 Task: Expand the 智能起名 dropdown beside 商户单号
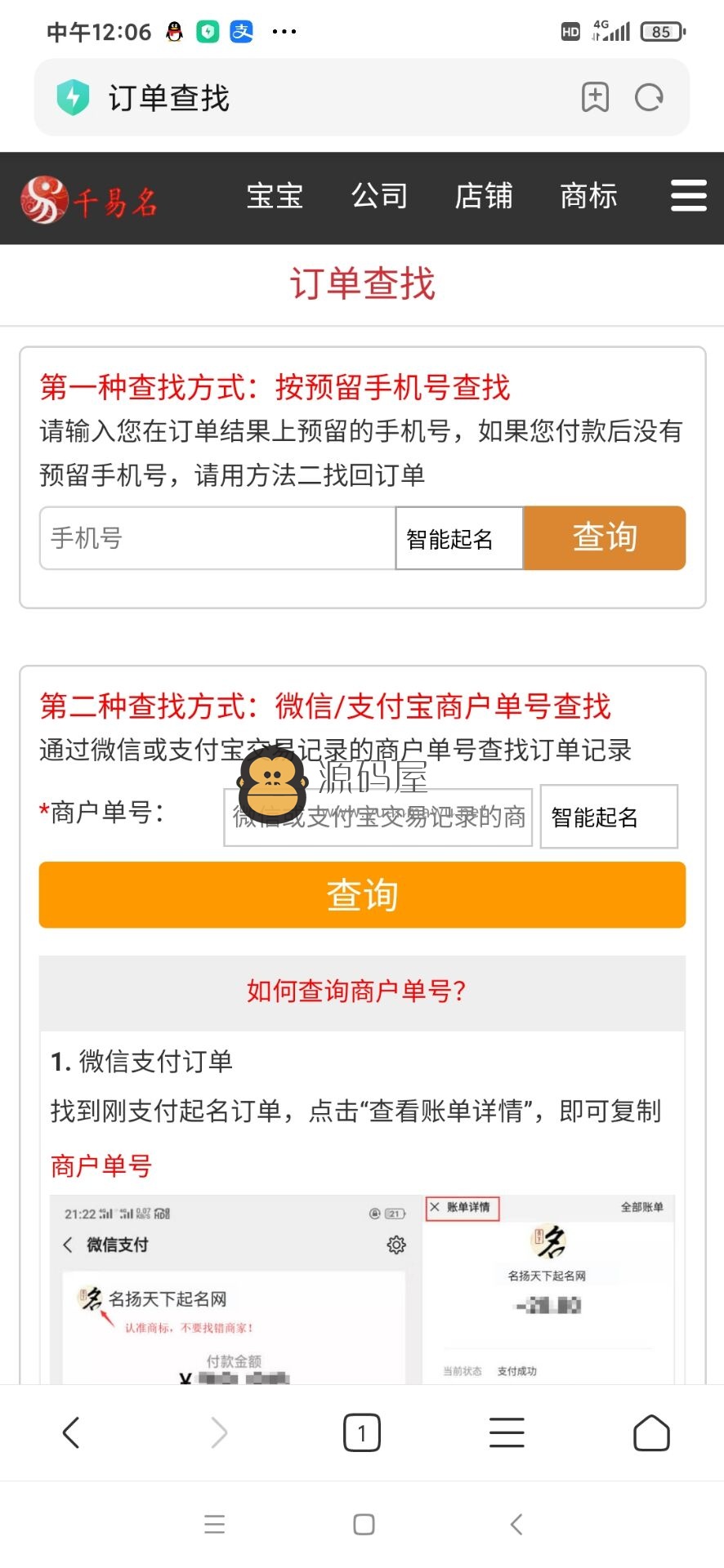point(609,817)
